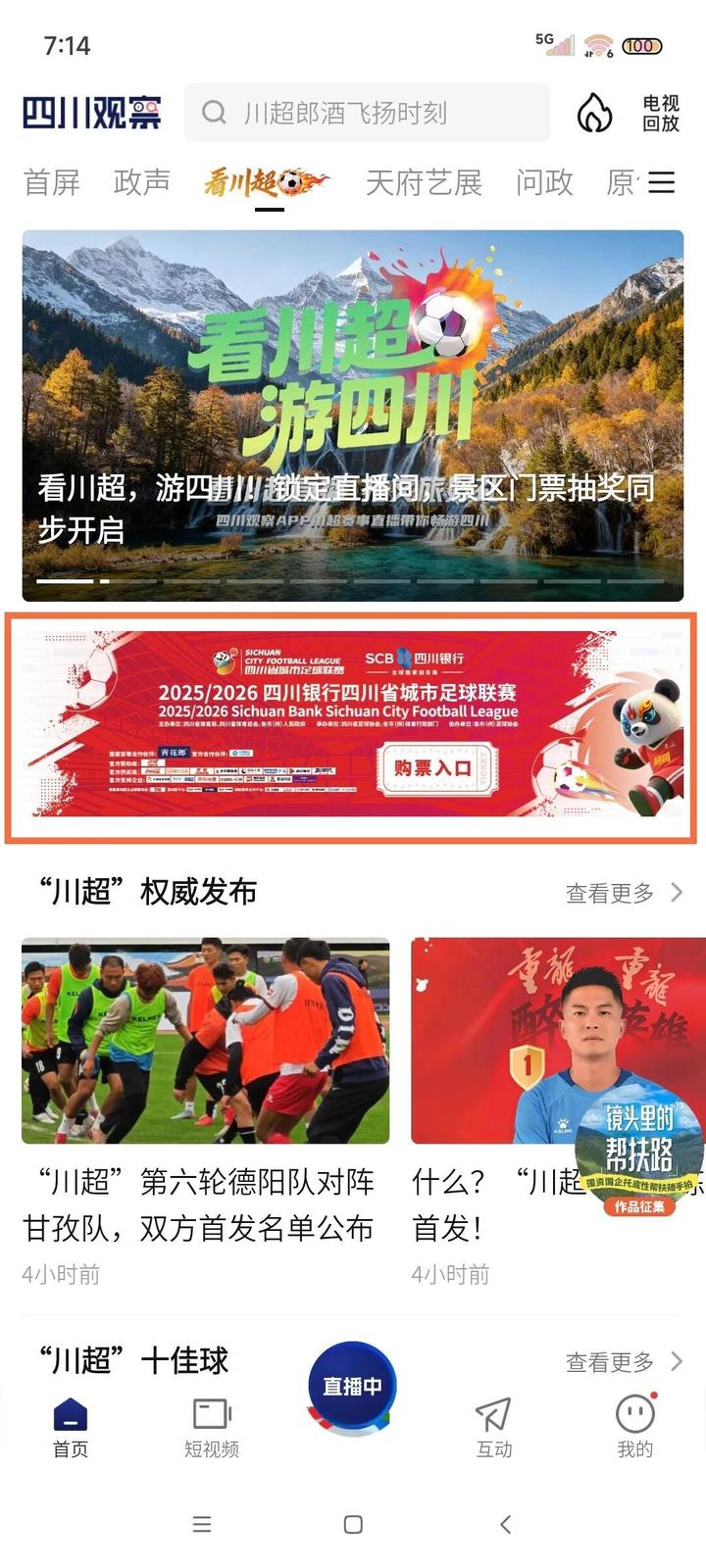
Task: Switch to 短视频 in bottom navigation
Action: point(212,1426)
